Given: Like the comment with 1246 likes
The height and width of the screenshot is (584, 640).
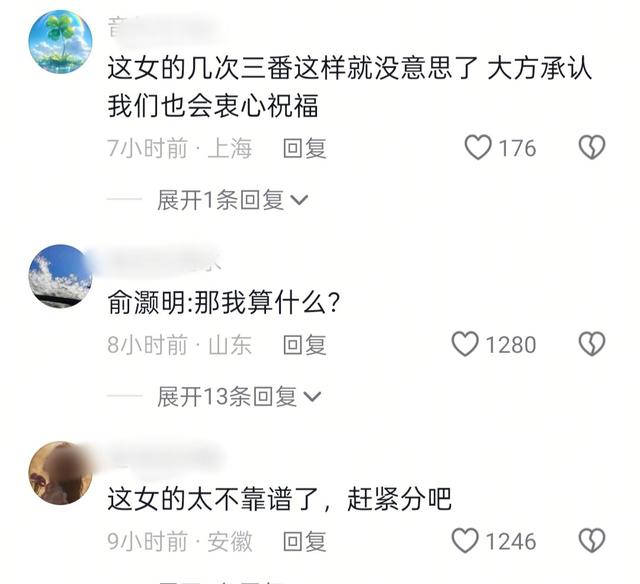Looking at the screenshot, I should [x=466, y=542].
